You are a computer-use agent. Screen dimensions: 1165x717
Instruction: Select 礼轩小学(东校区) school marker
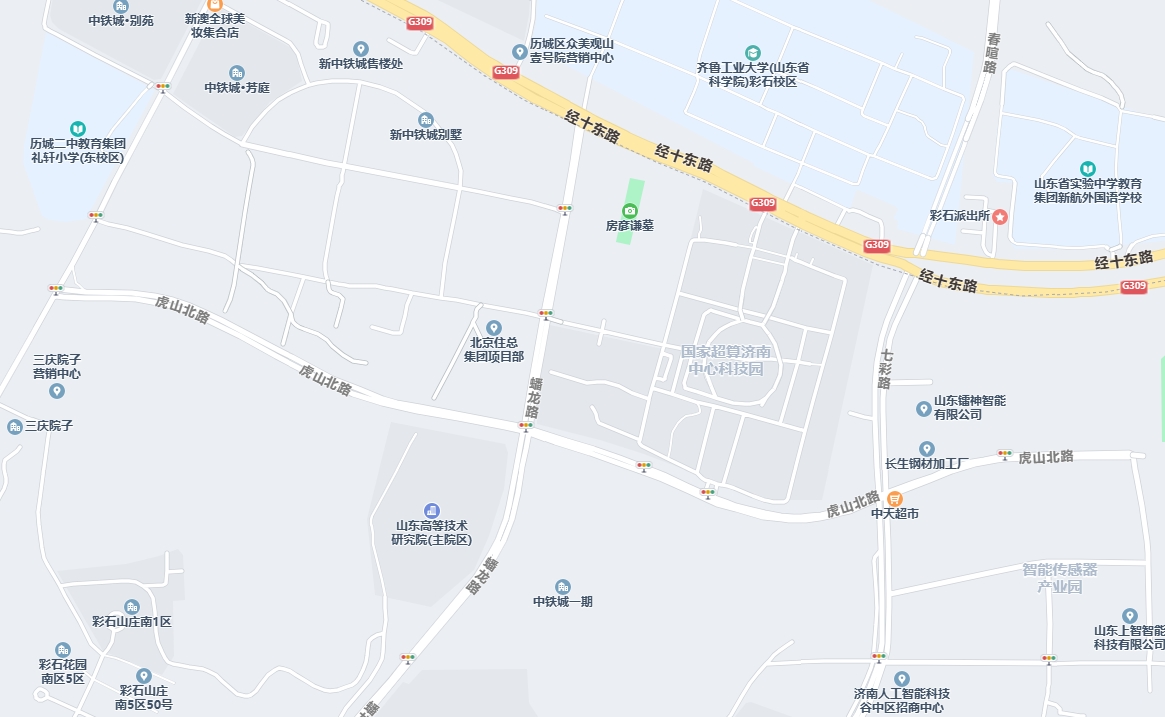pos(77,128)
